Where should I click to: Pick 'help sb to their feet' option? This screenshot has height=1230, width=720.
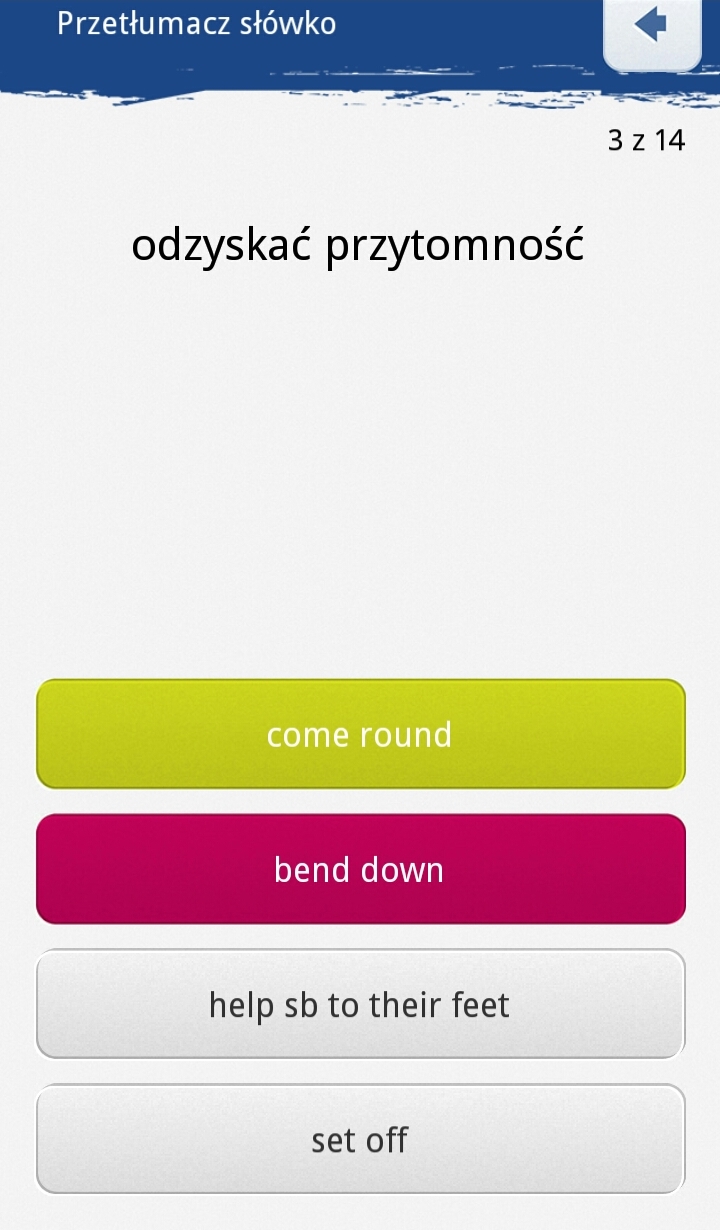(360, 1004)
